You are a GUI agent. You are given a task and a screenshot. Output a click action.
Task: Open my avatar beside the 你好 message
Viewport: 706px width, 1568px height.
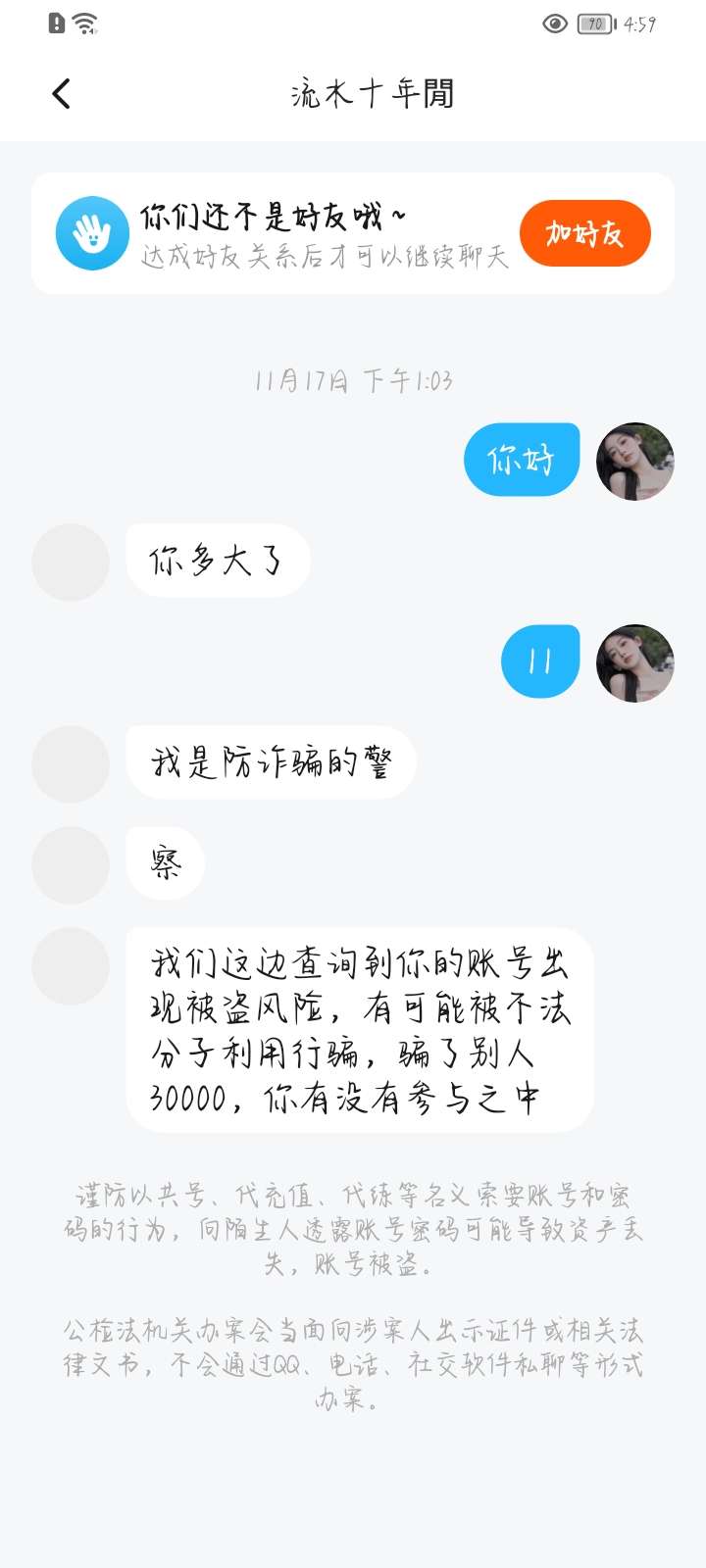pyautogui.click(x=634, y=462)
